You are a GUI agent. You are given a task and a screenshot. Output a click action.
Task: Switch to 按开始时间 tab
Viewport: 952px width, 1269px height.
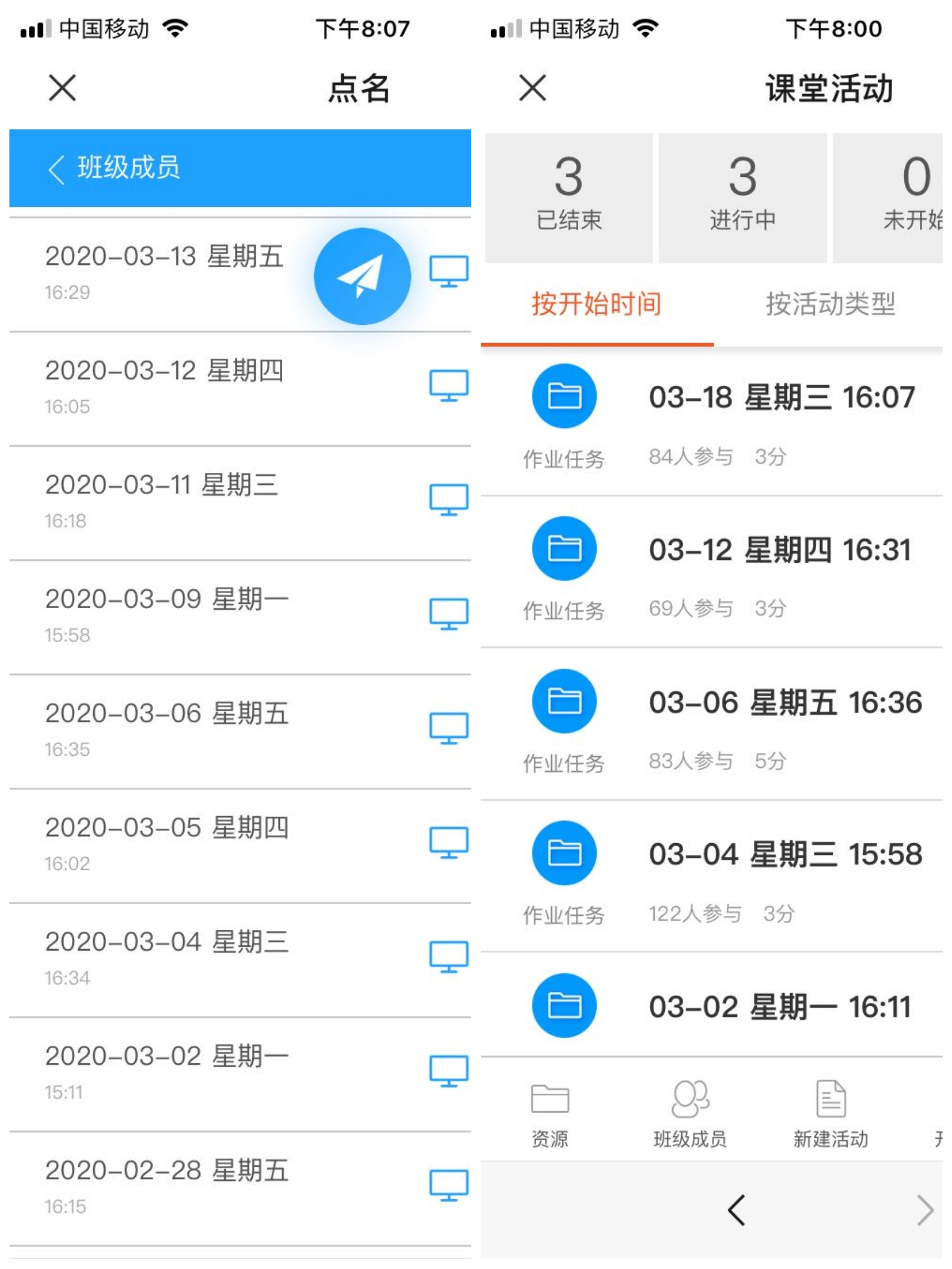point(596,304)
